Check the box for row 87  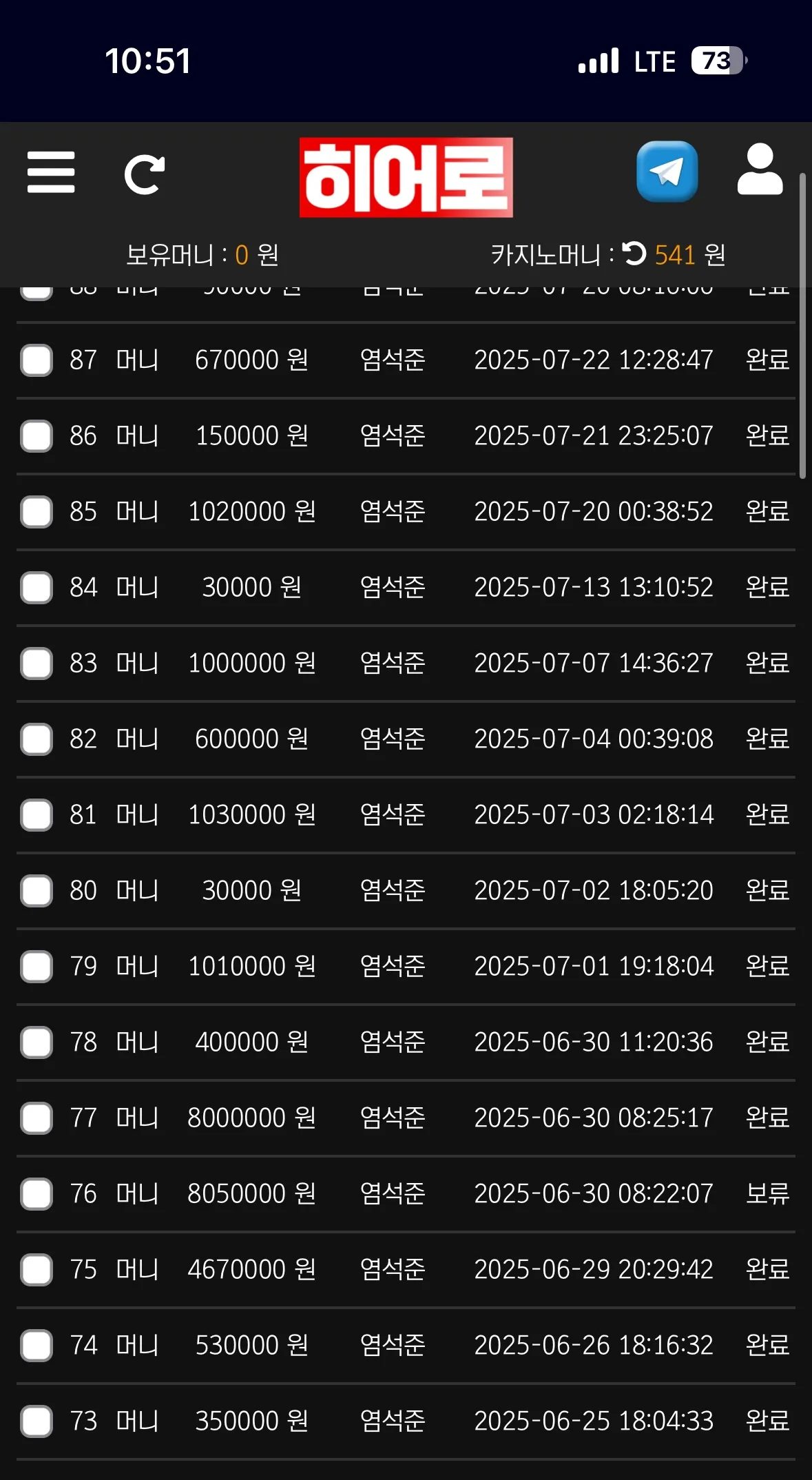pyautogui.click(x=37, y=360)
